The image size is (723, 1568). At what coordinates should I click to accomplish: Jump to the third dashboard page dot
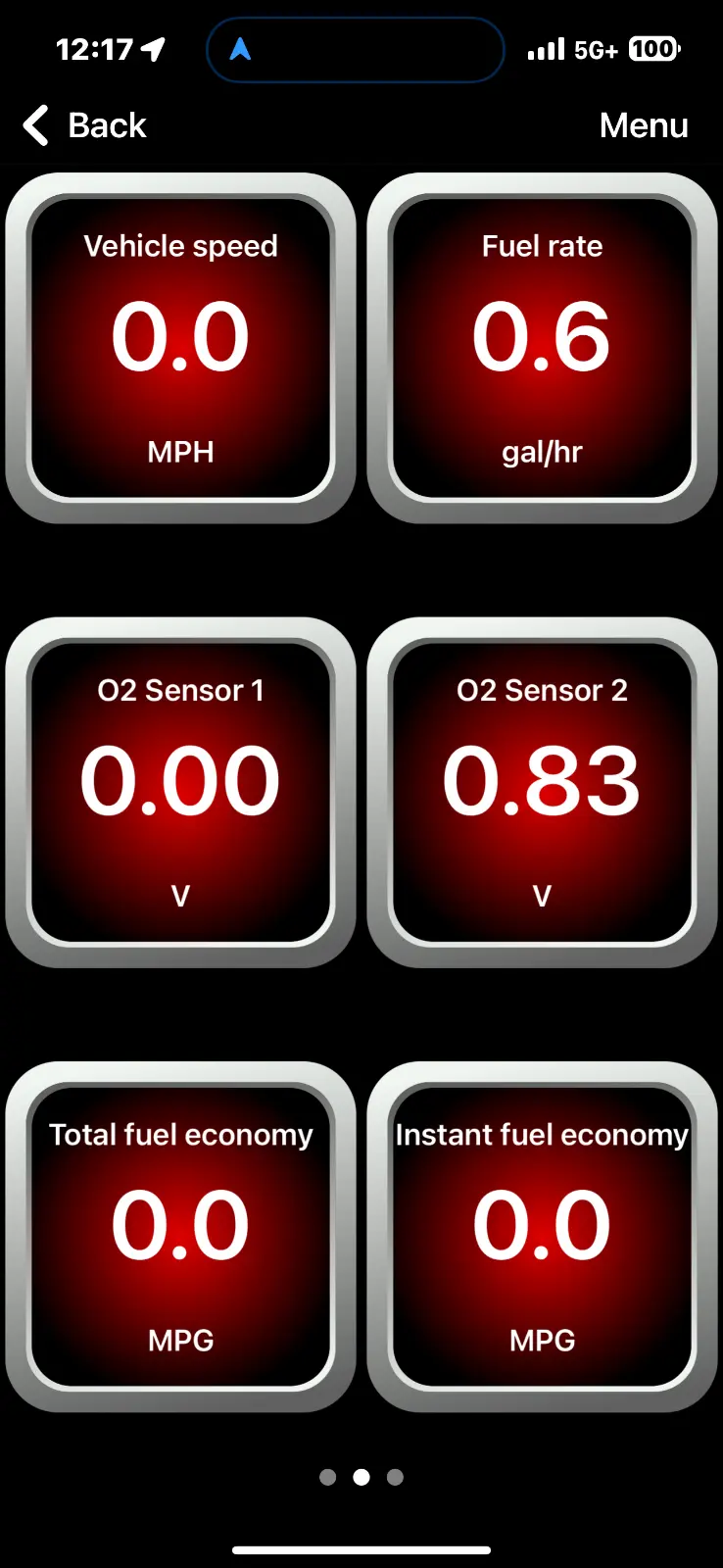pyautogui.click(x=395, y=1477)
